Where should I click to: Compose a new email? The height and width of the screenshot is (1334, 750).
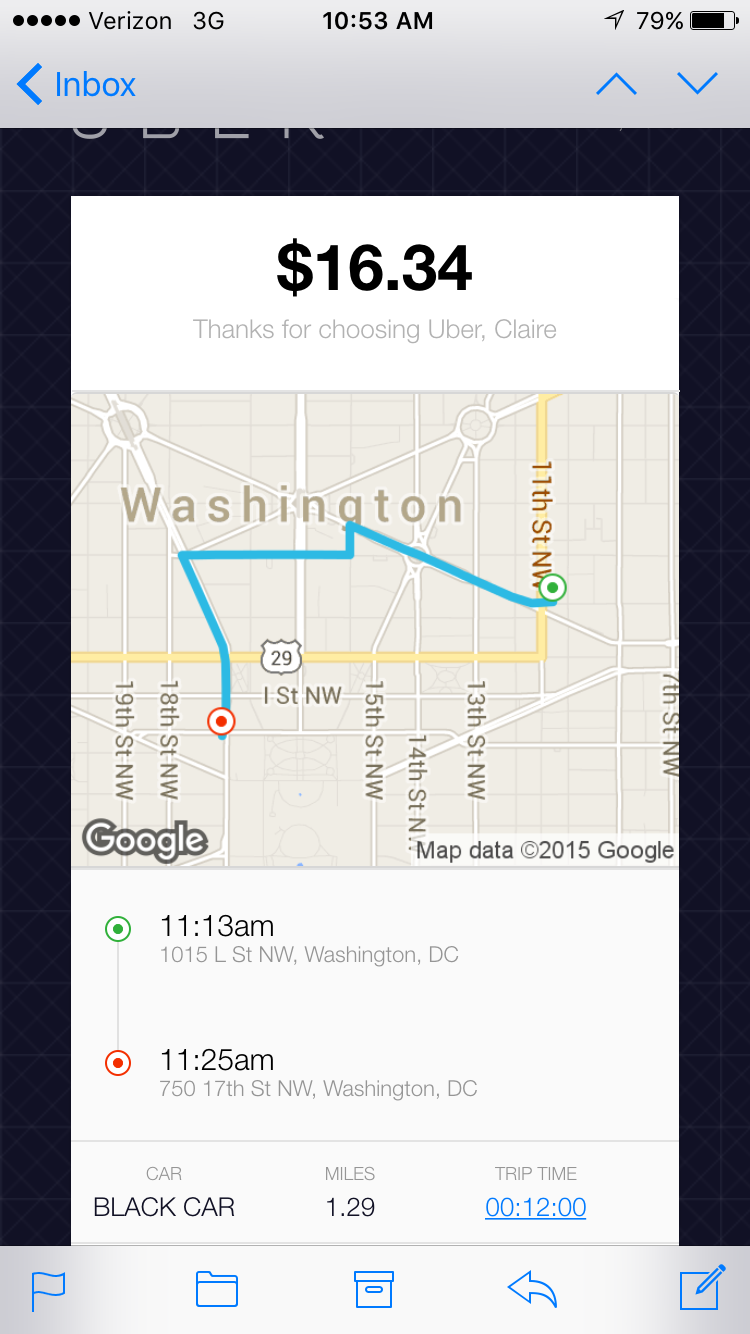coord(702,1288)
